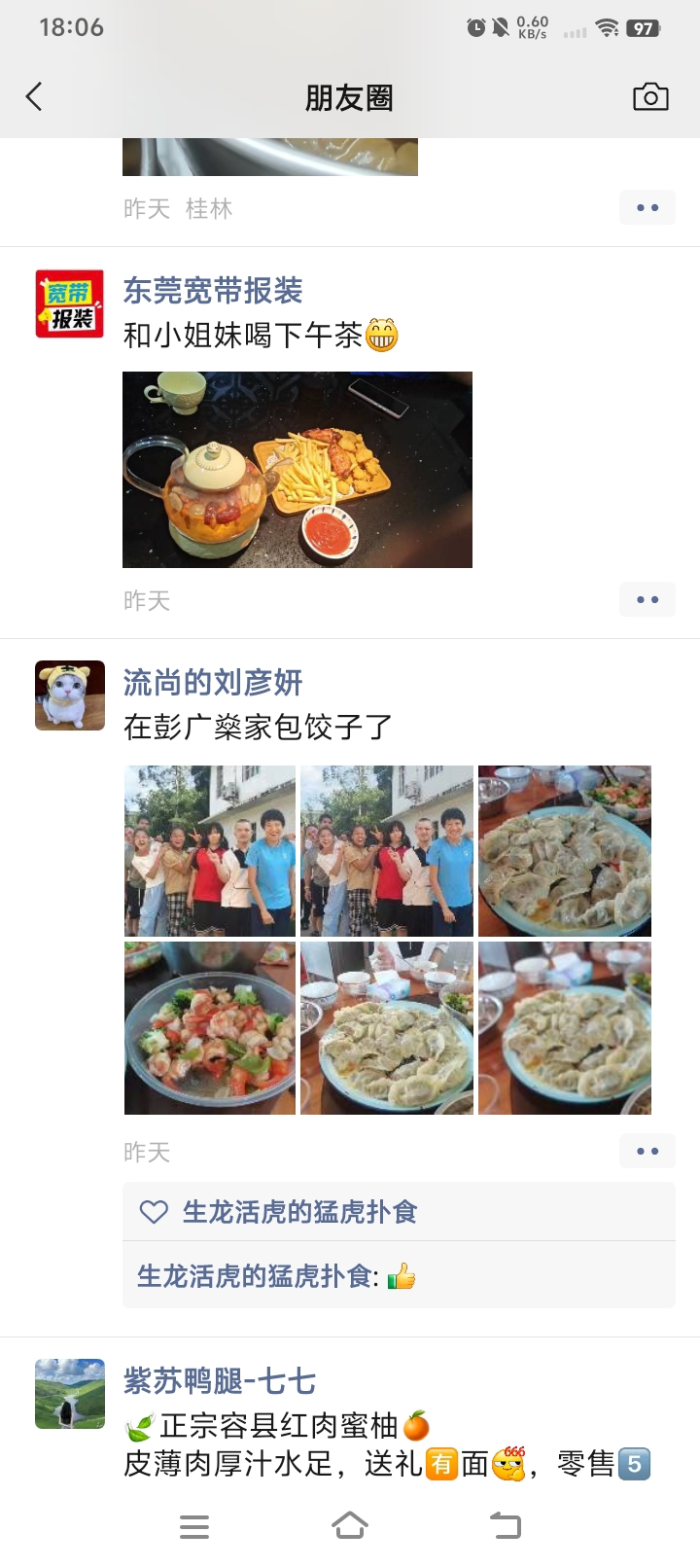Open the two-dot menu under 东莞宽带报装's post

[x=647, y=599]
